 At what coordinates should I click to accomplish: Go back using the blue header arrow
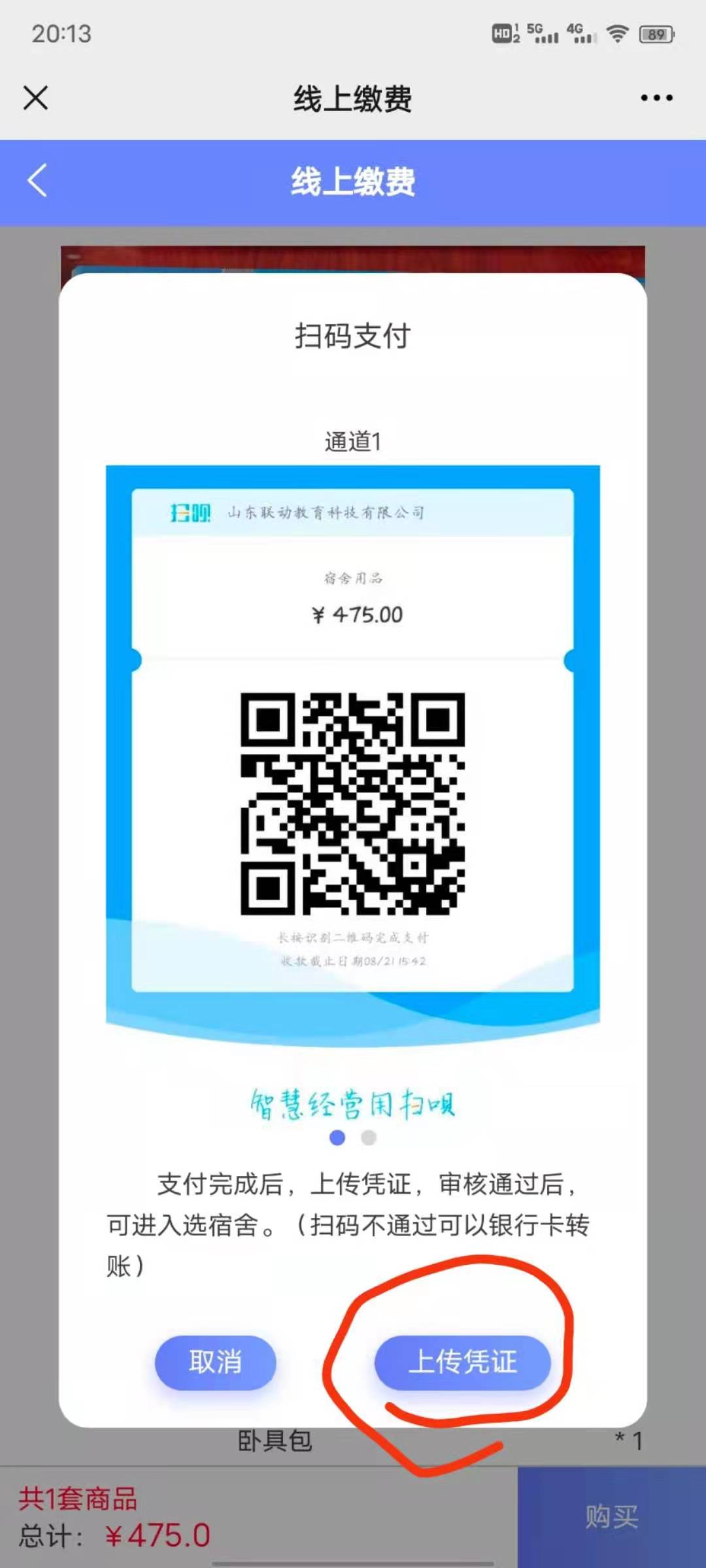[x=37, y=181]
